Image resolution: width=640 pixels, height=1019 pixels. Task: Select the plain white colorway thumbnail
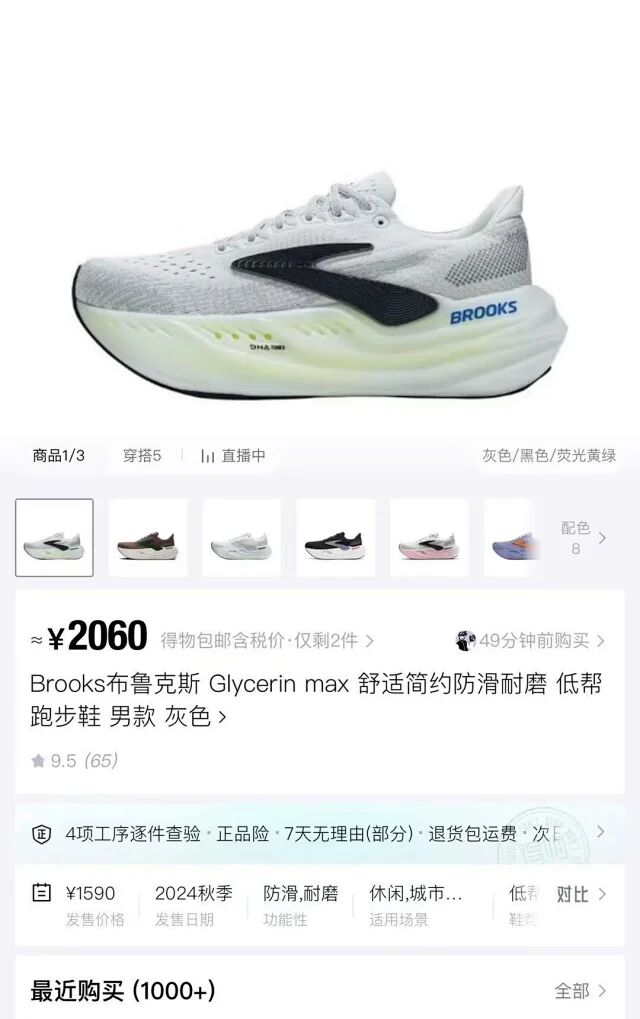point(242,538)
